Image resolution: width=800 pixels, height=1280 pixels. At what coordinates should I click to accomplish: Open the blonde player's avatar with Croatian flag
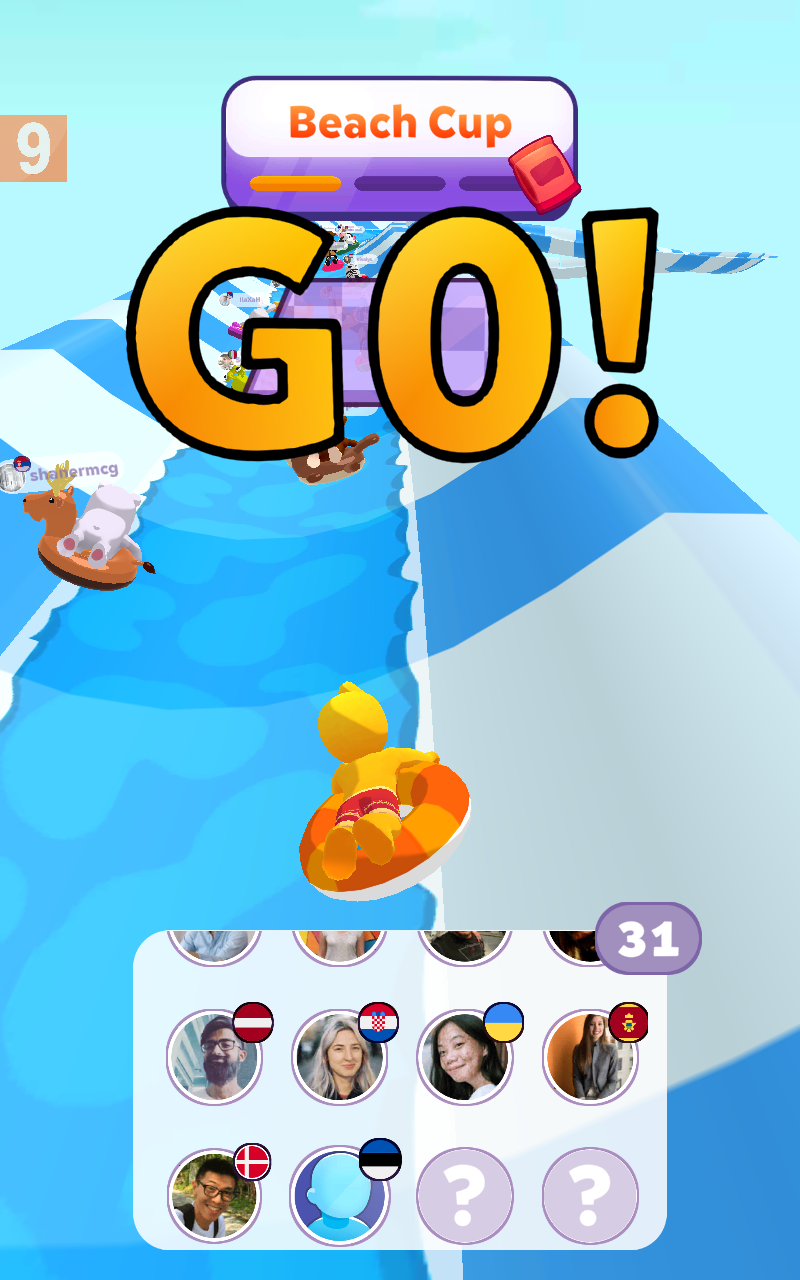[x=340, y=1058]
